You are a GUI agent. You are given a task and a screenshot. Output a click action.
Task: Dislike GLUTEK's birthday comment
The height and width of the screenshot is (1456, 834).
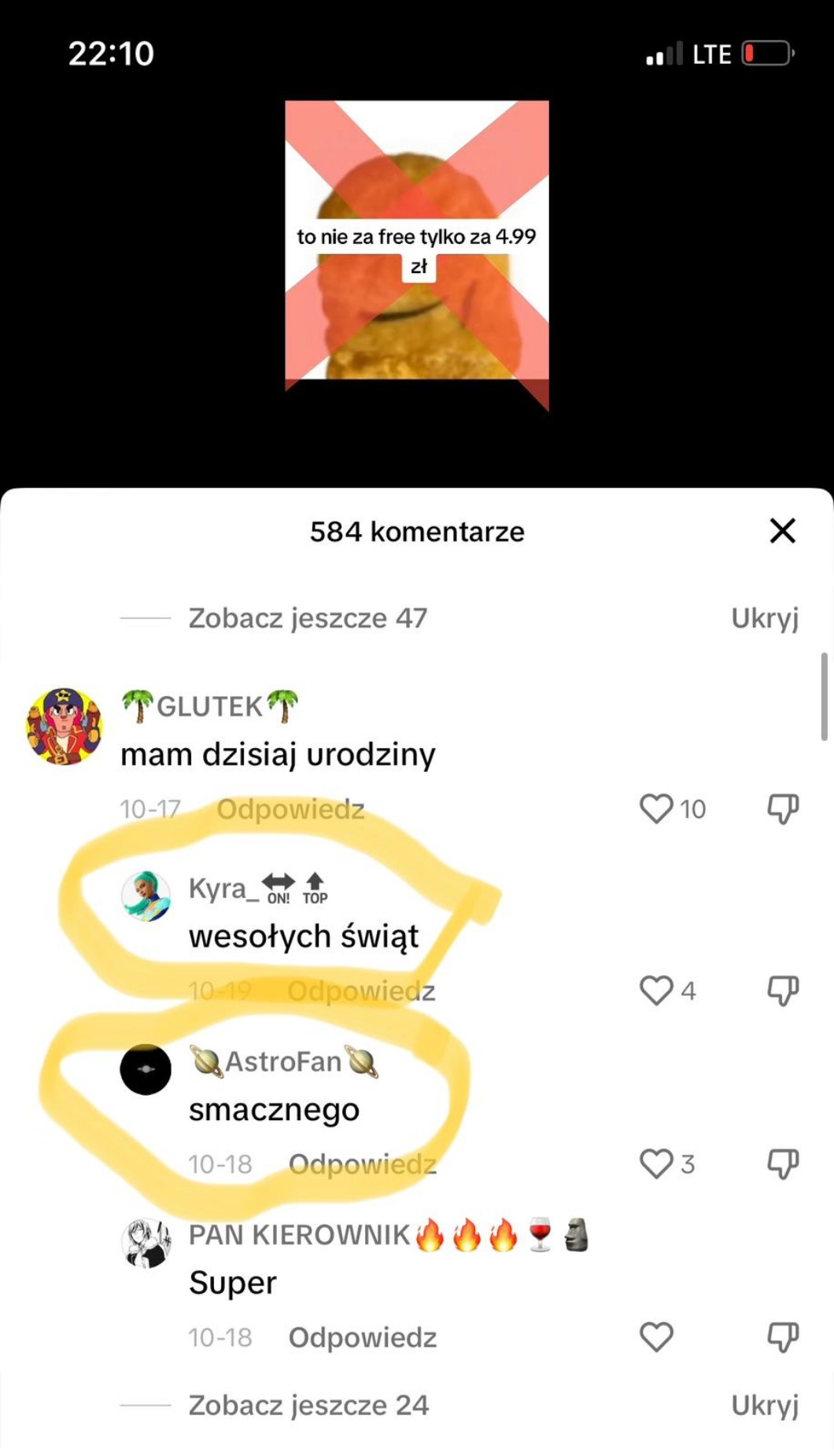point(782,809)
